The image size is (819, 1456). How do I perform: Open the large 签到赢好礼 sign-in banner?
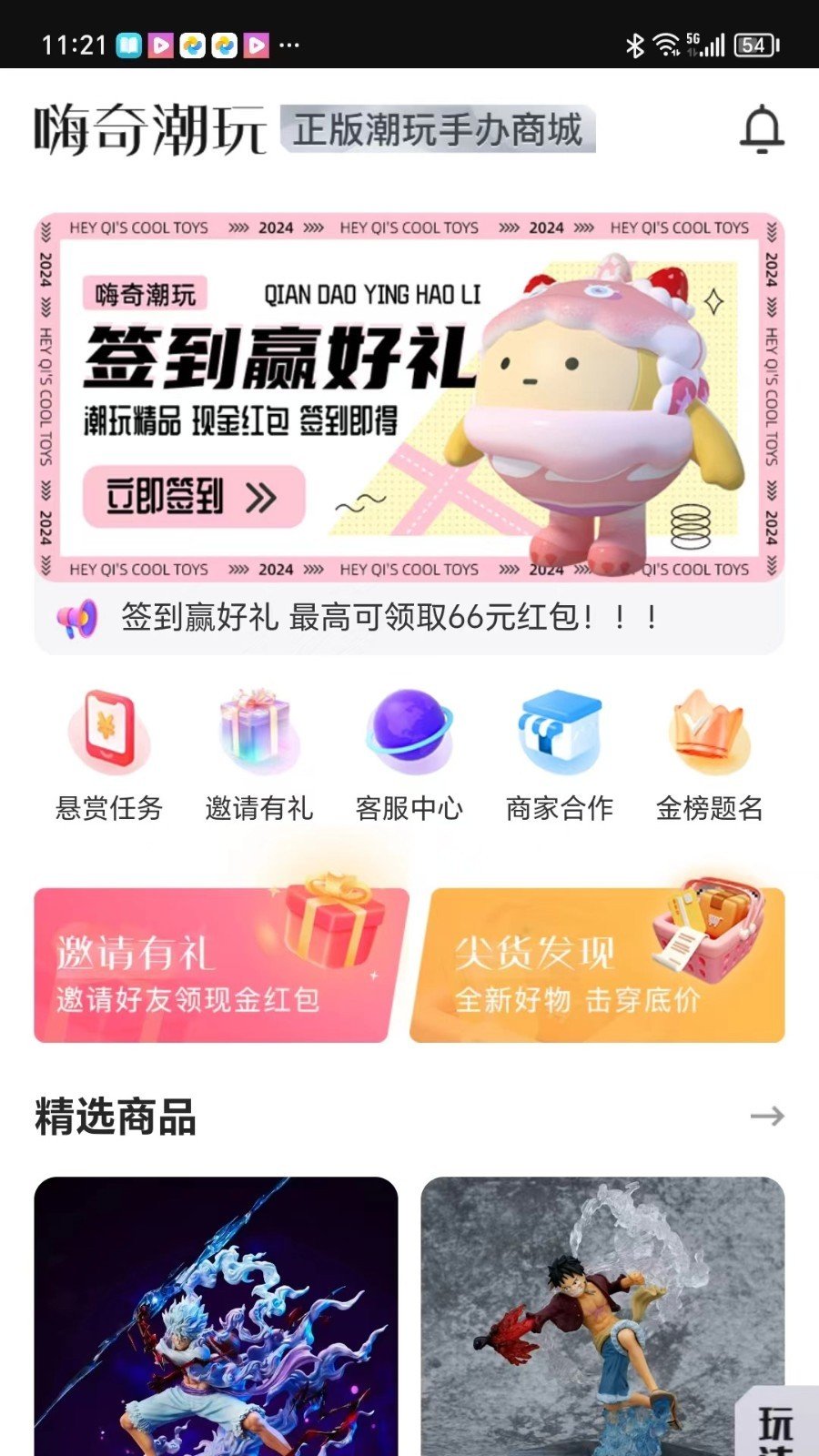409,391
